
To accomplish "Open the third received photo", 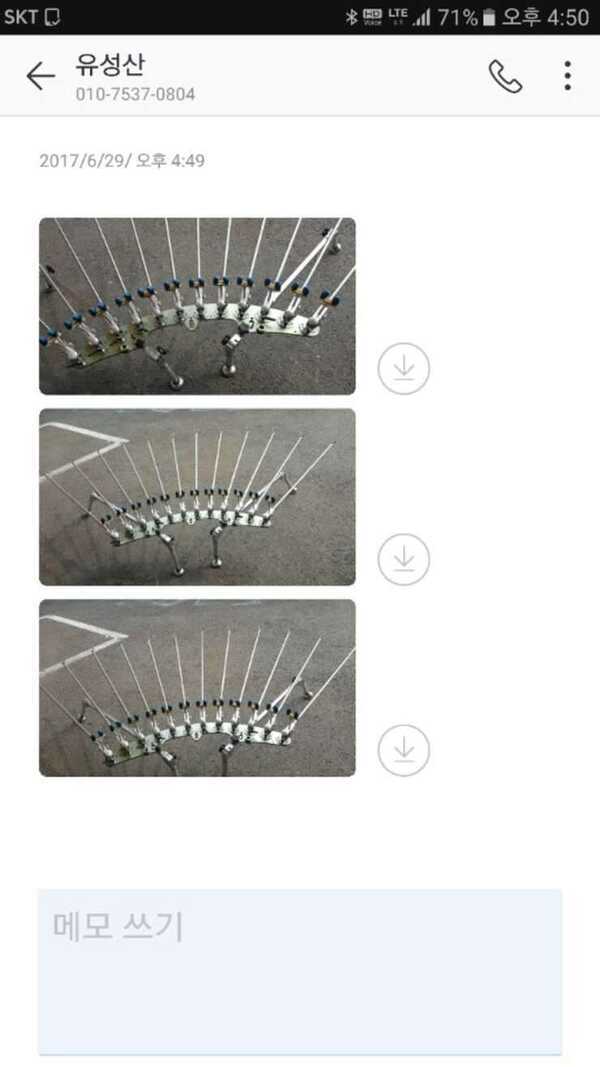I will pyautogui.click(x=197, y=688).
